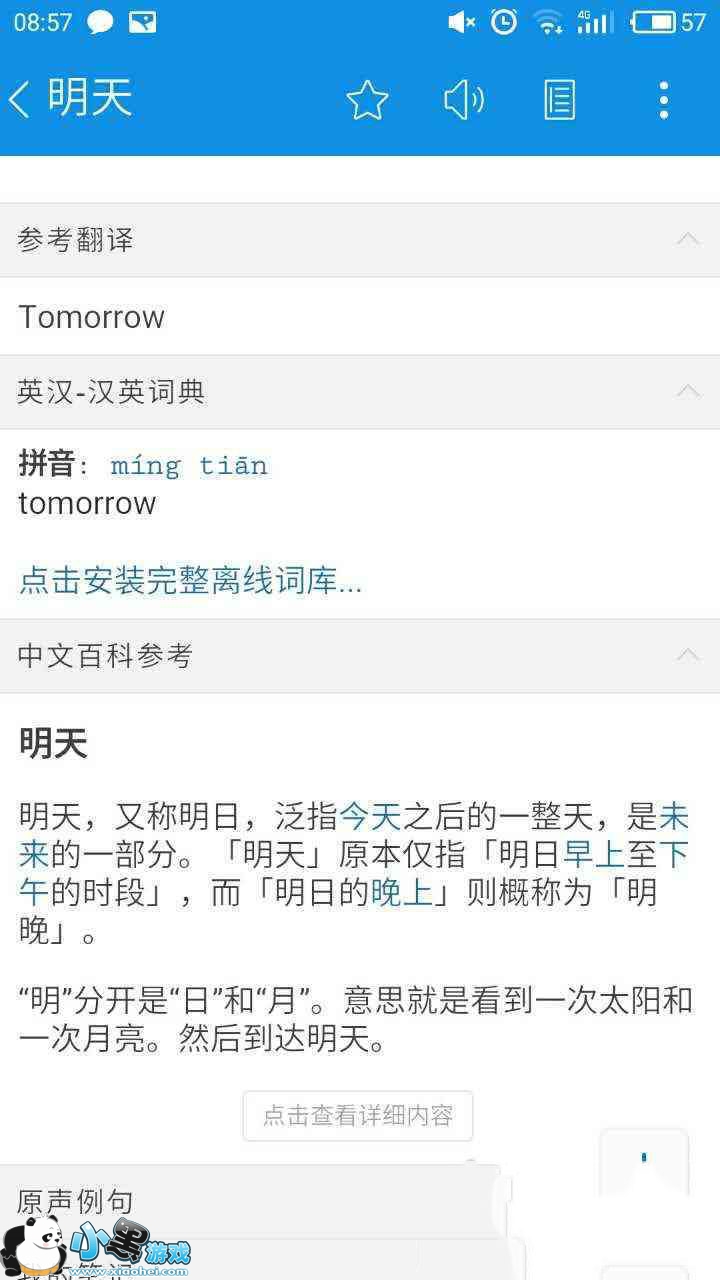This screenshot has height=1280, width=720.
Task: Open the 早上 linked term
Action: [x=594, y=855]
